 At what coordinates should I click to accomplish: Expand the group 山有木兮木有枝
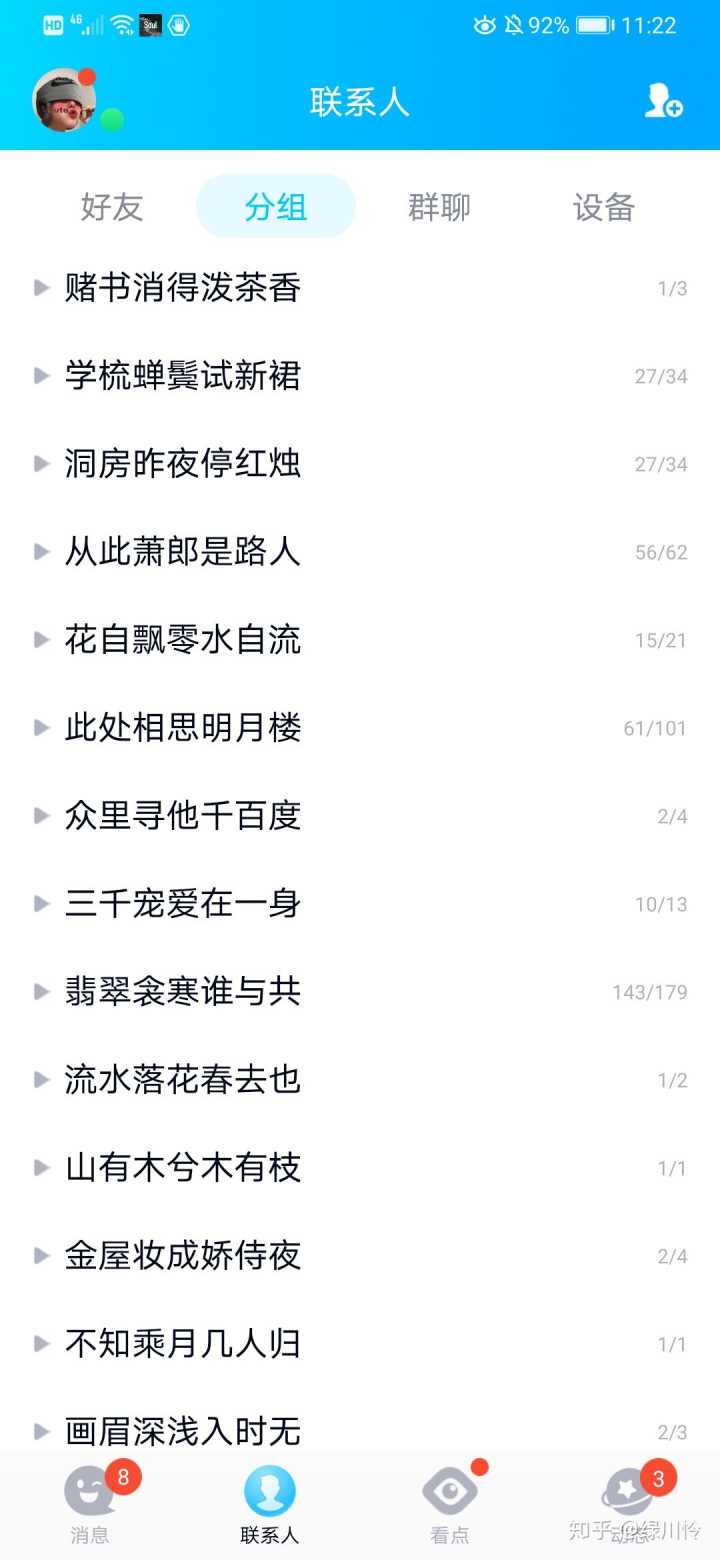360,1168
